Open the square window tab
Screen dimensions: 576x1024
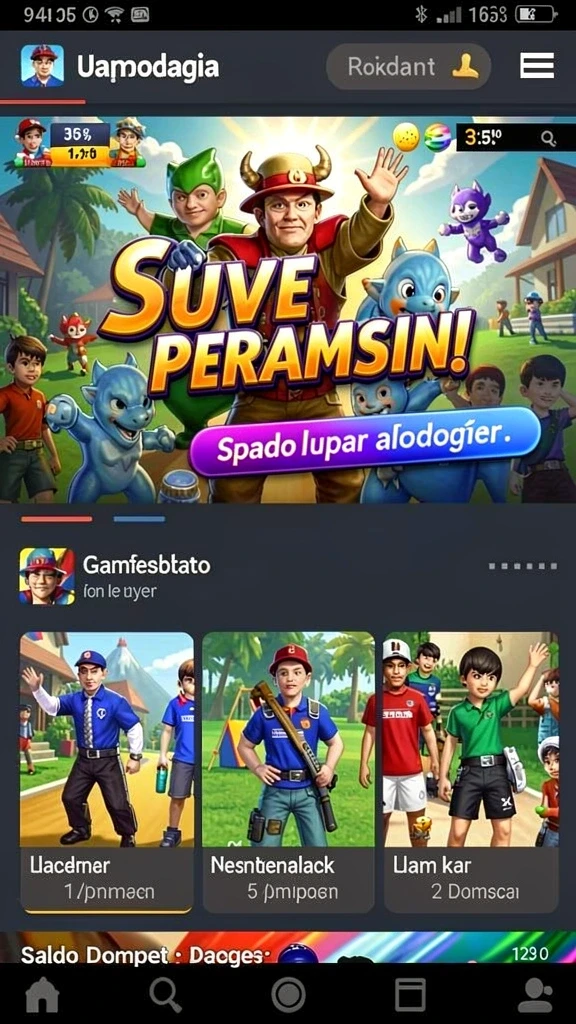coord(411,995)
